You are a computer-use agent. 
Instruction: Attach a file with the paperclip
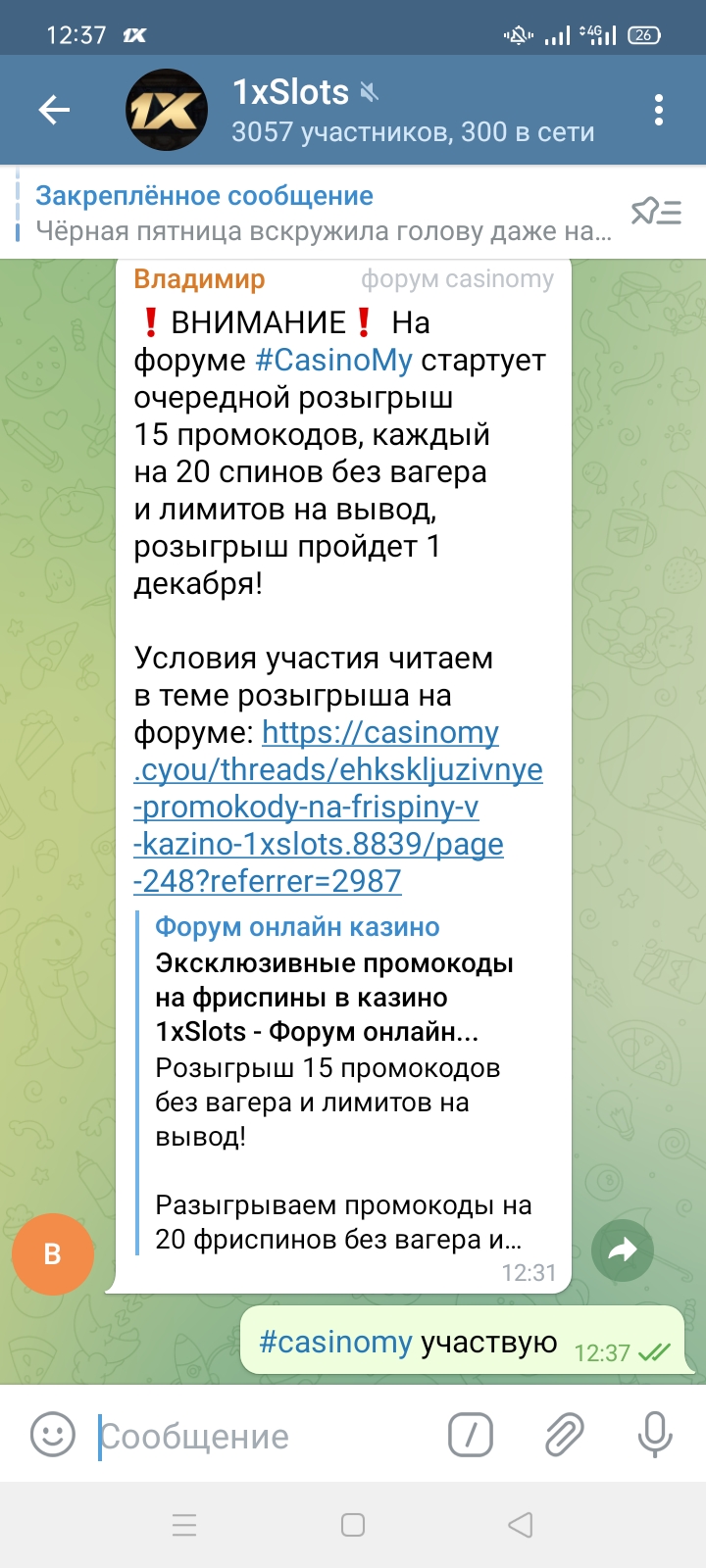pos(565,1436)
